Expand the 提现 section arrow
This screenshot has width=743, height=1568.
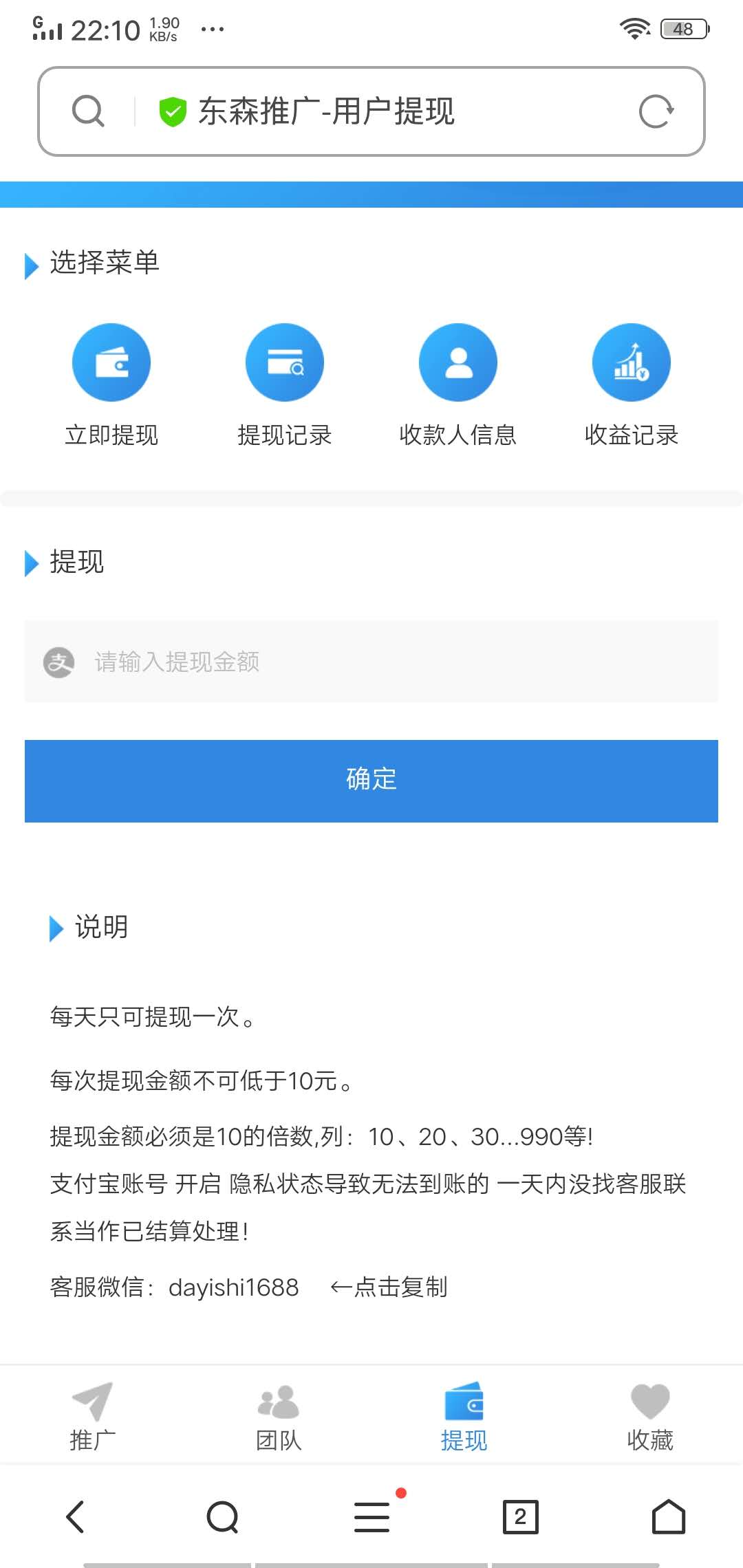pyautogui.click(x=31, y=564)
